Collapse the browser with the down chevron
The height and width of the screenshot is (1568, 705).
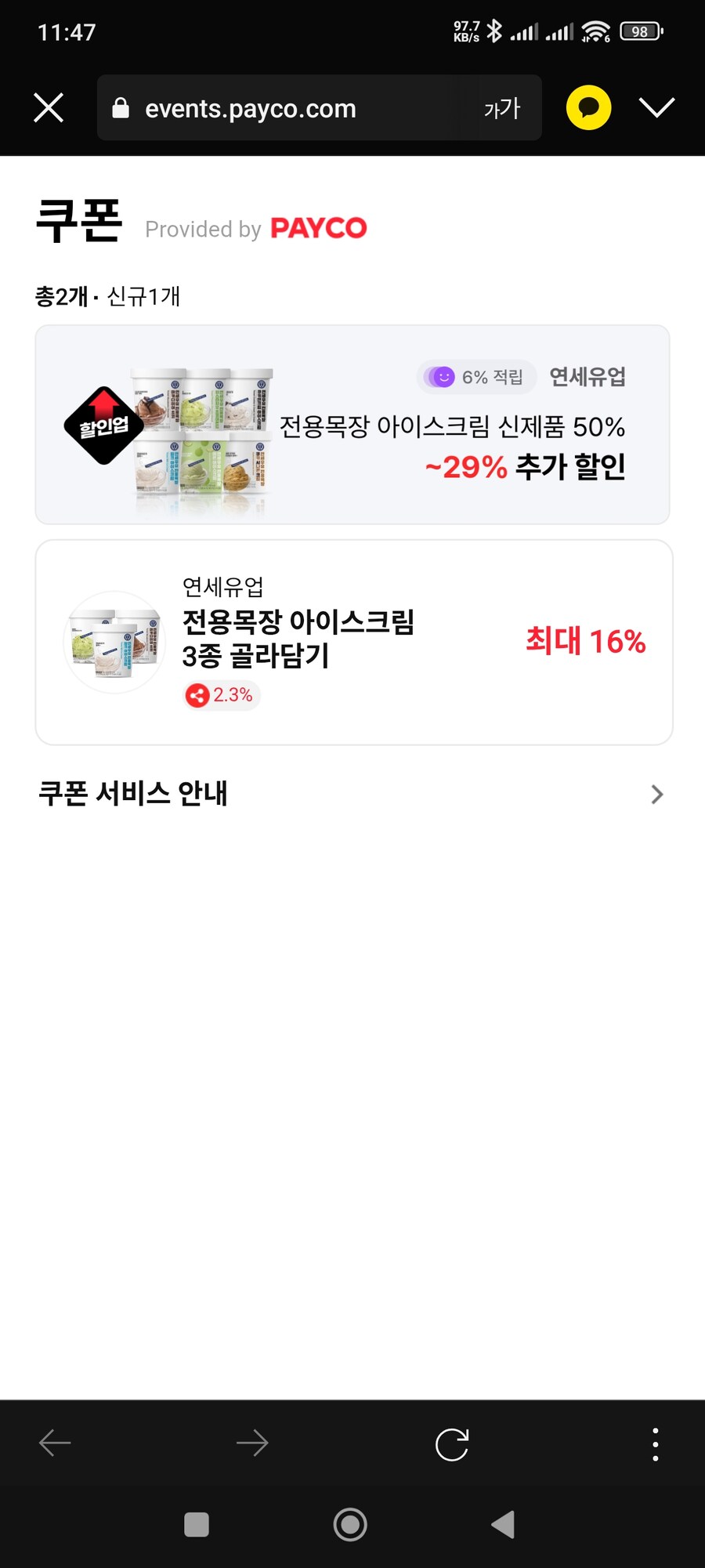tap(656, 108)
